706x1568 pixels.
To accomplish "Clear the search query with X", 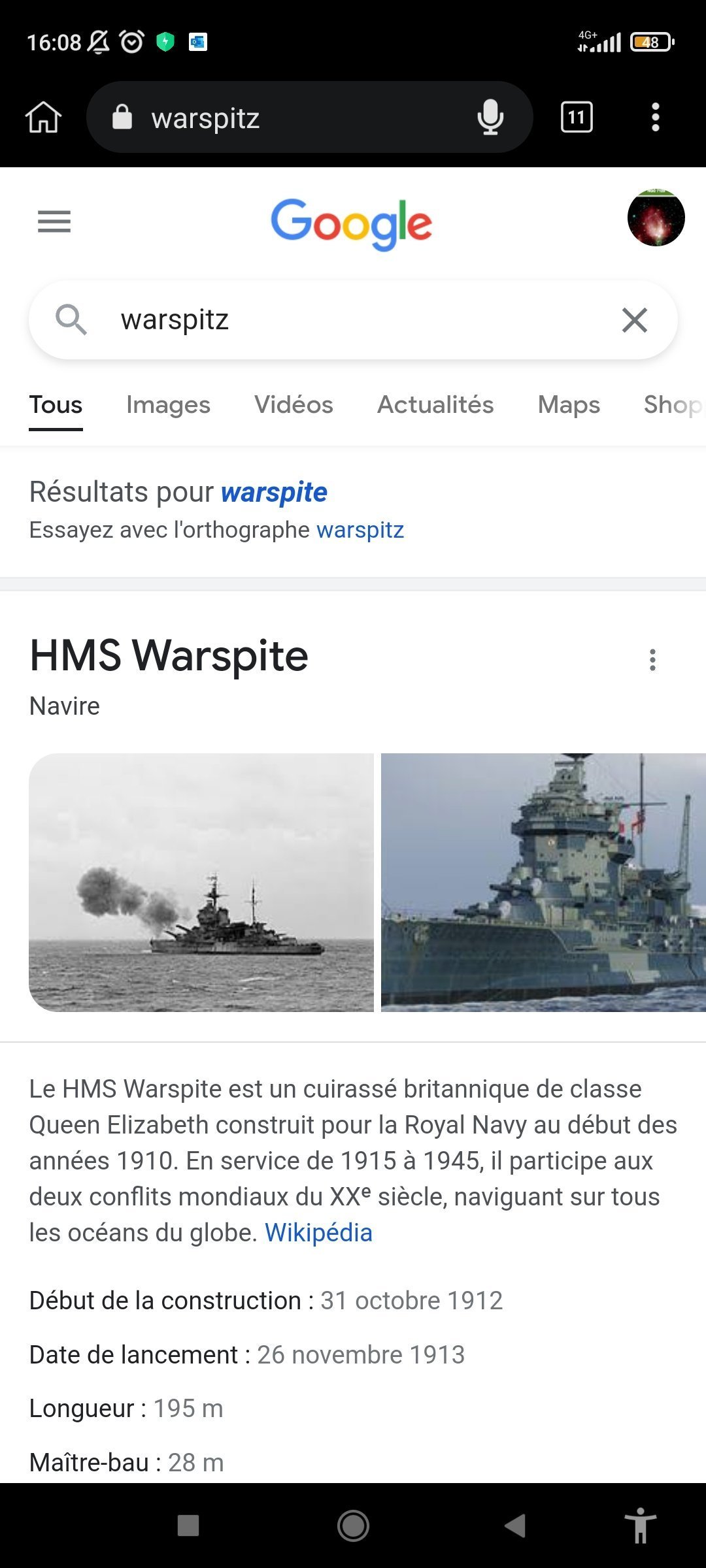I will click(634, 320).
